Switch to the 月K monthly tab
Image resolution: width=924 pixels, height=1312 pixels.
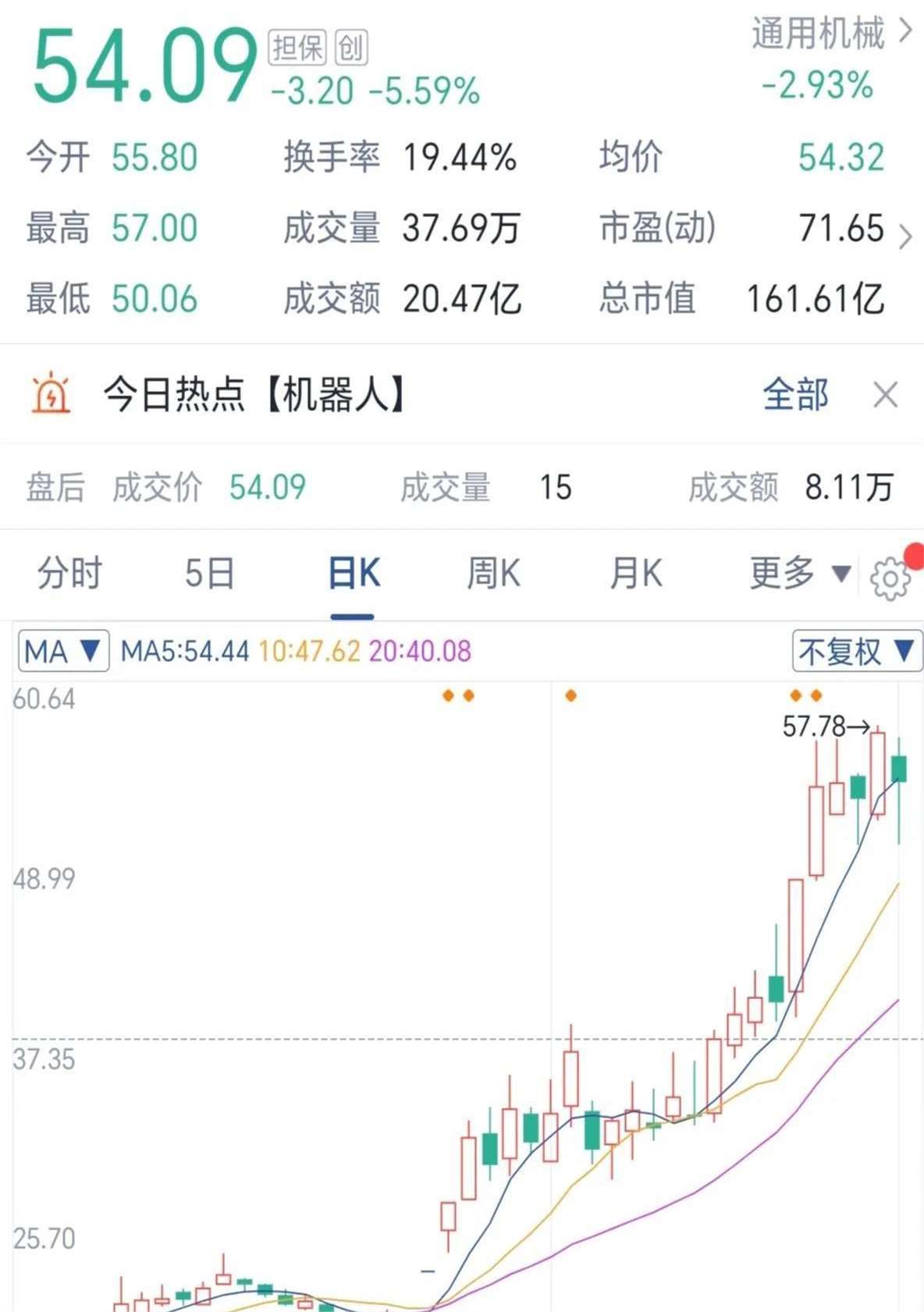(634, 573)
